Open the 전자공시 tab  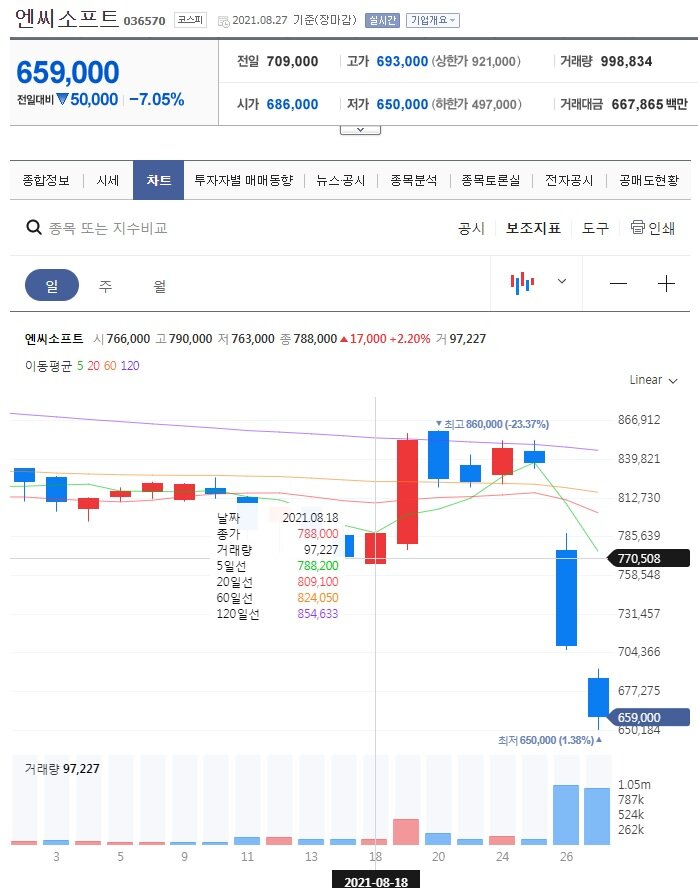coord(569,180)
